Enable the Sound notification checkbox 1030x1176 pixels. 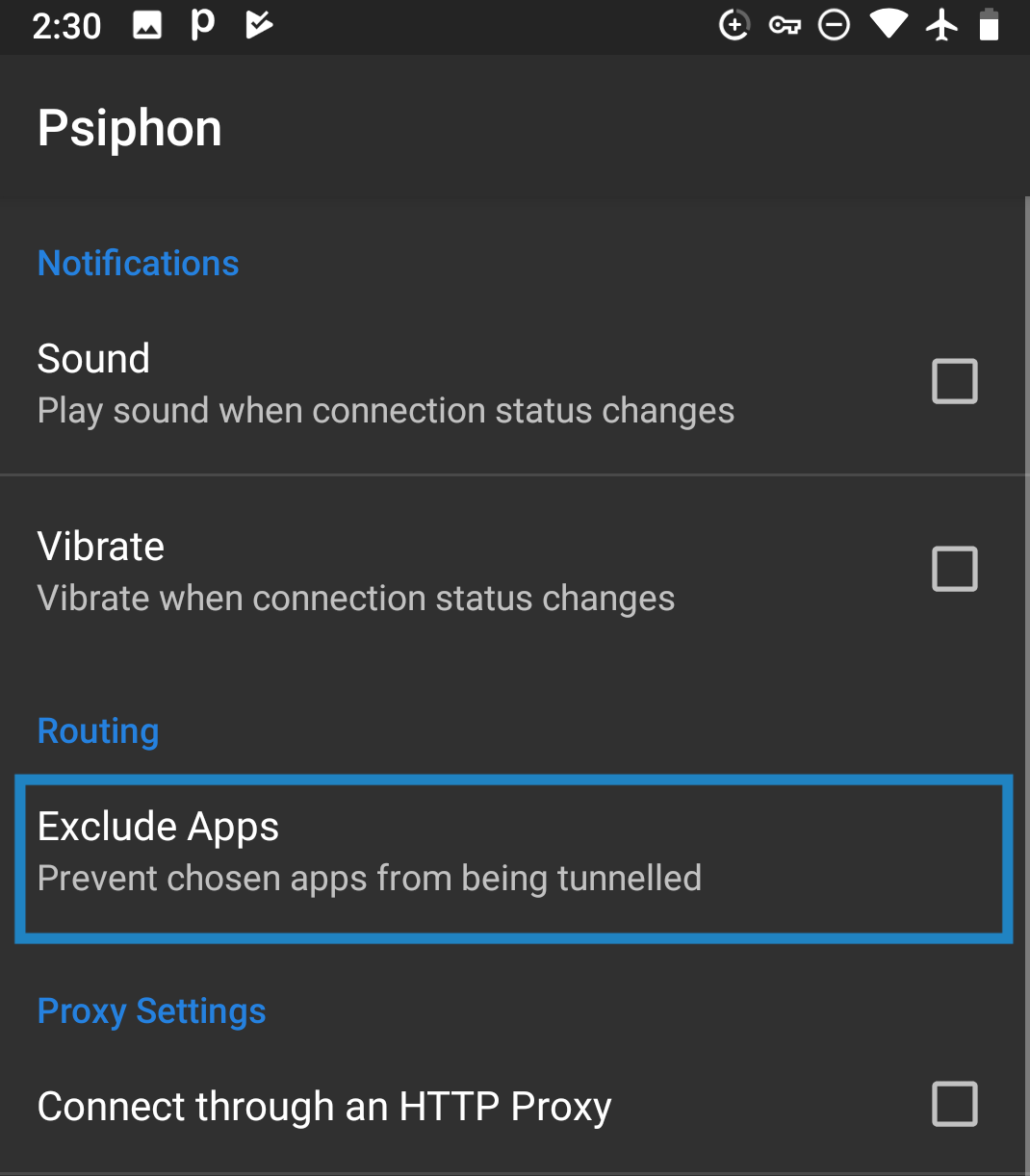pyautogui.click(x=954, y=381)
